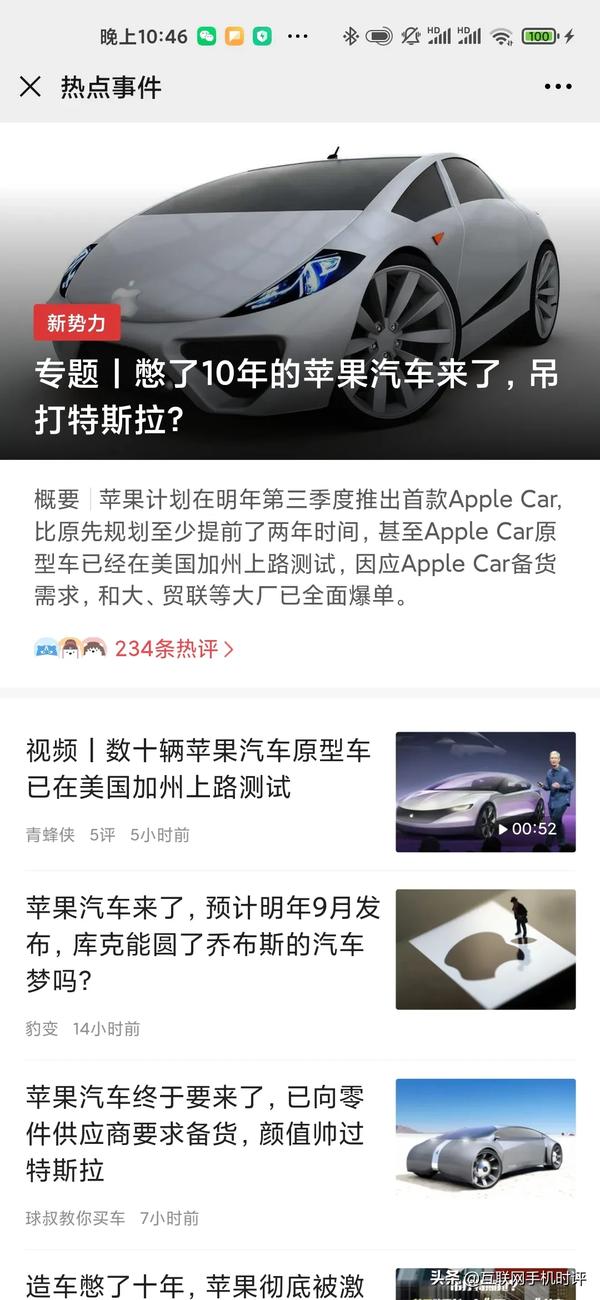Open the 数十辆苹果汽车原型车 video article
The height and width of the screenshot is (1300, 600).
(198, 769)
